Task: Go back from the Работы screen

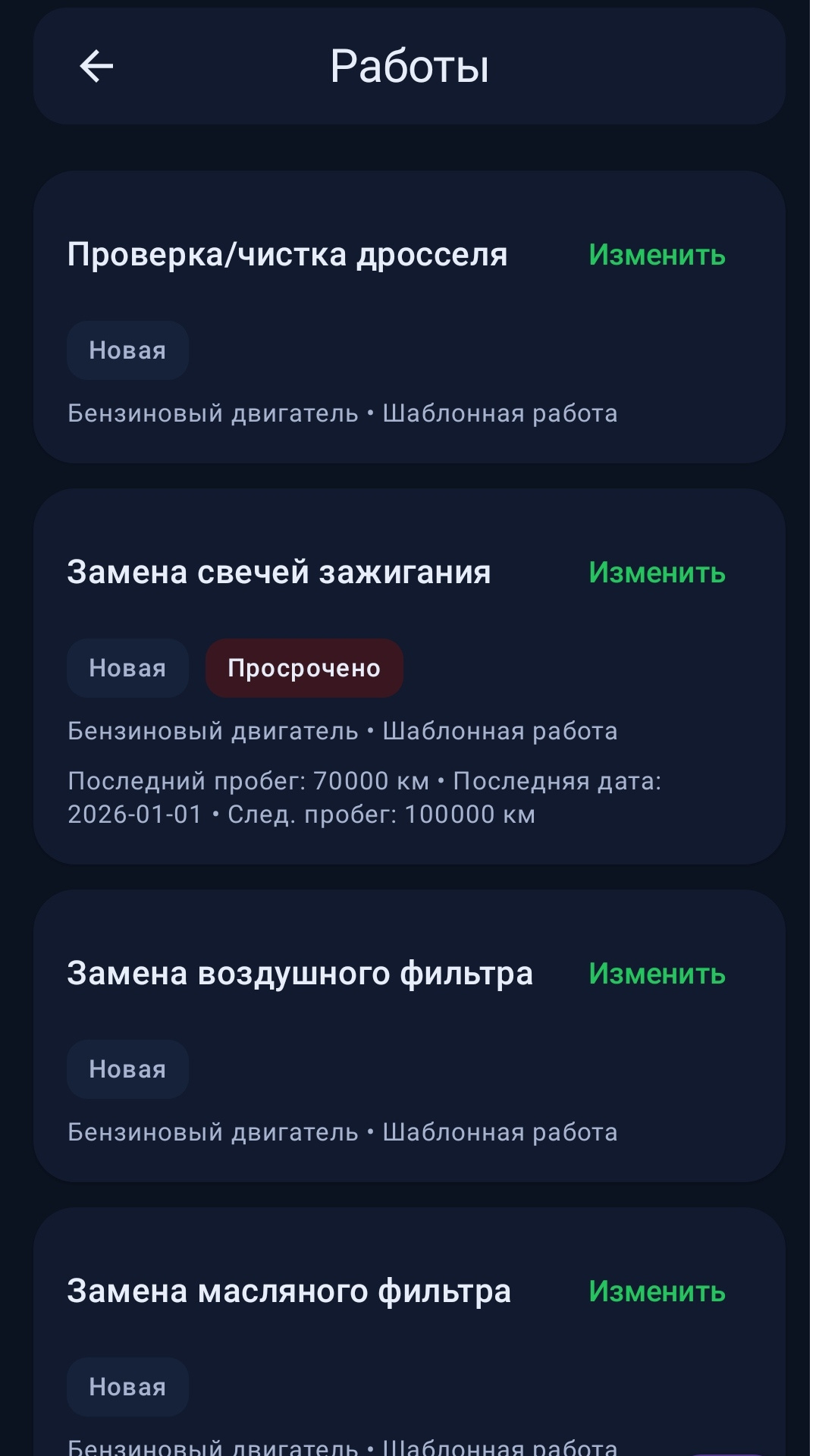Action: pos(96,67)
